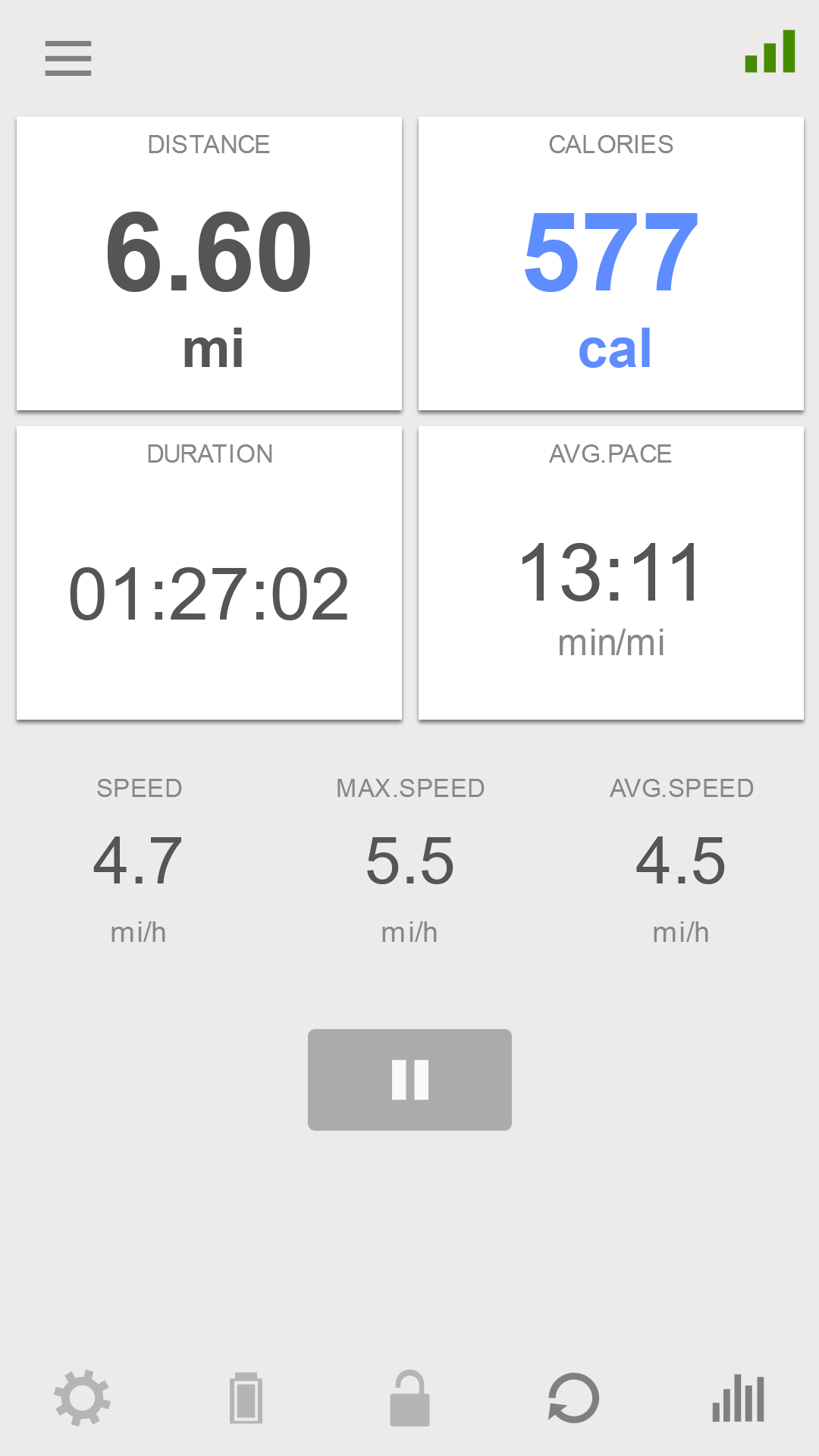Open the statistics bar chart
Image resolution: width=819 pixels, height=1456 pixels.
click(738, 1398)
